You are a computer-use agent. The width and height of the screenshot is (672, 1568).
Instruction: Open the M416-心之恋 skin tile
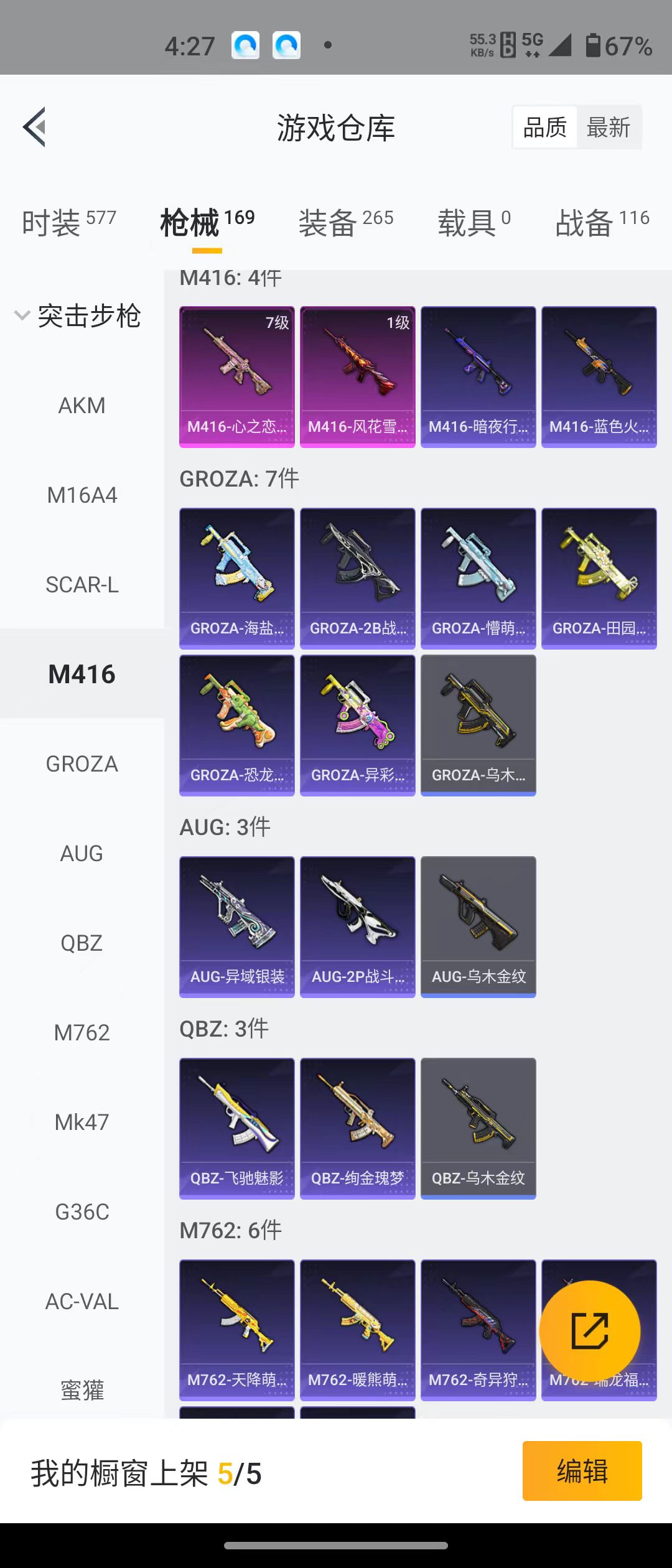point(236,376)
